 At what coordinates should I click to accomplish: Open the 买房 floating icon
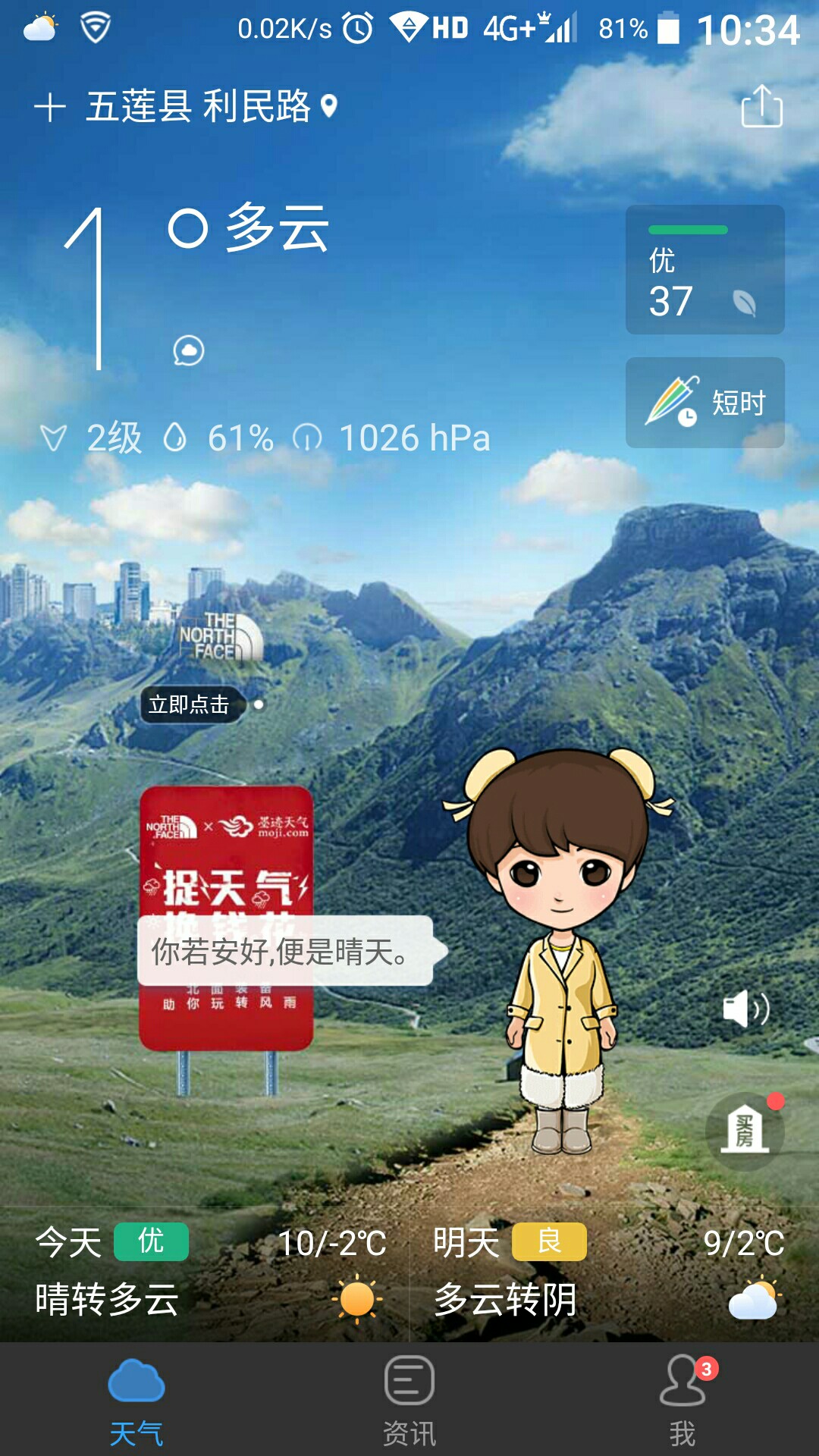[x=745, y=1131]
